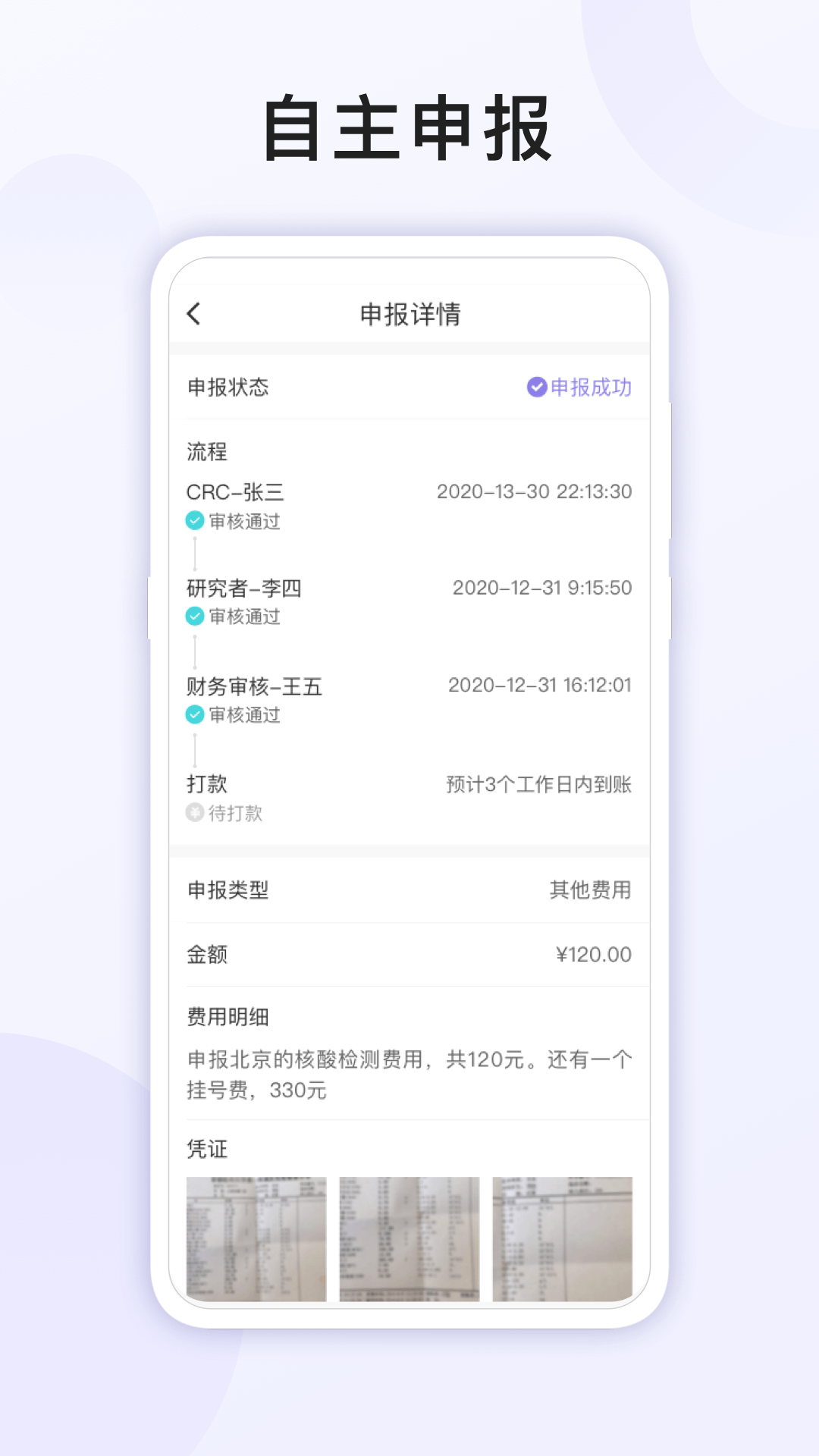Select the 凭证 section heading
The height and width of the screenshot is (1456, 819).
206,1150
